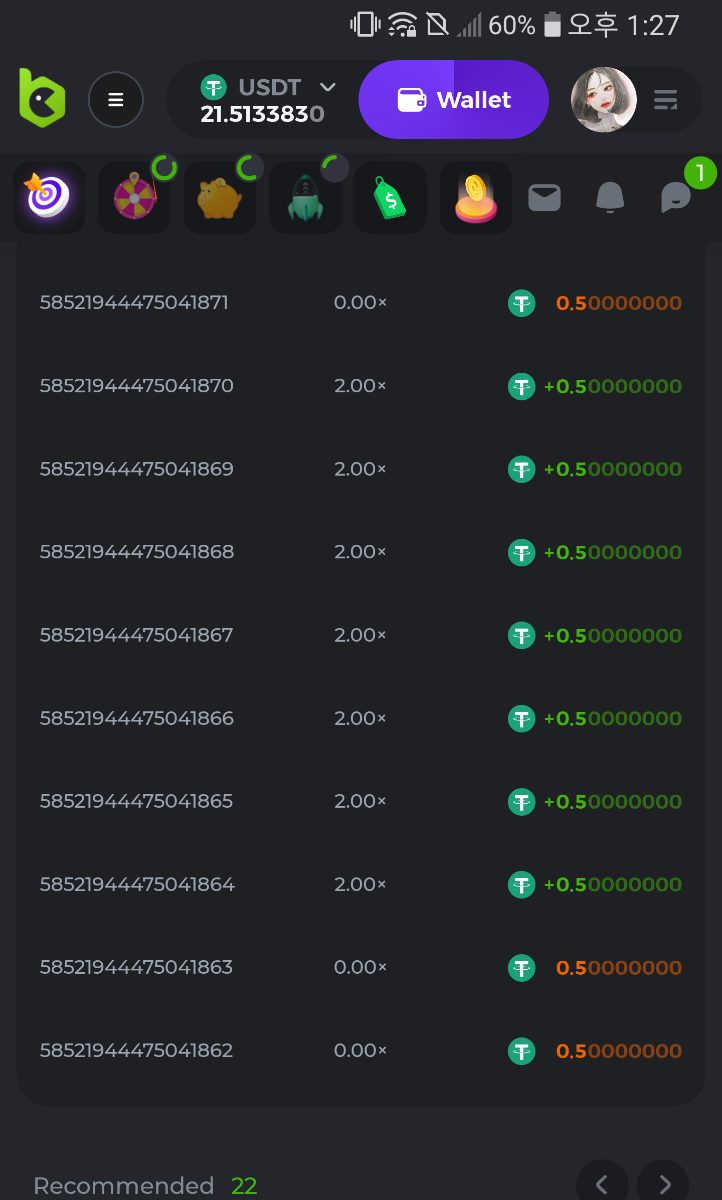Open the mail inbox
Viewport: 722px width, 1200px height.
[x=544, y=198]
